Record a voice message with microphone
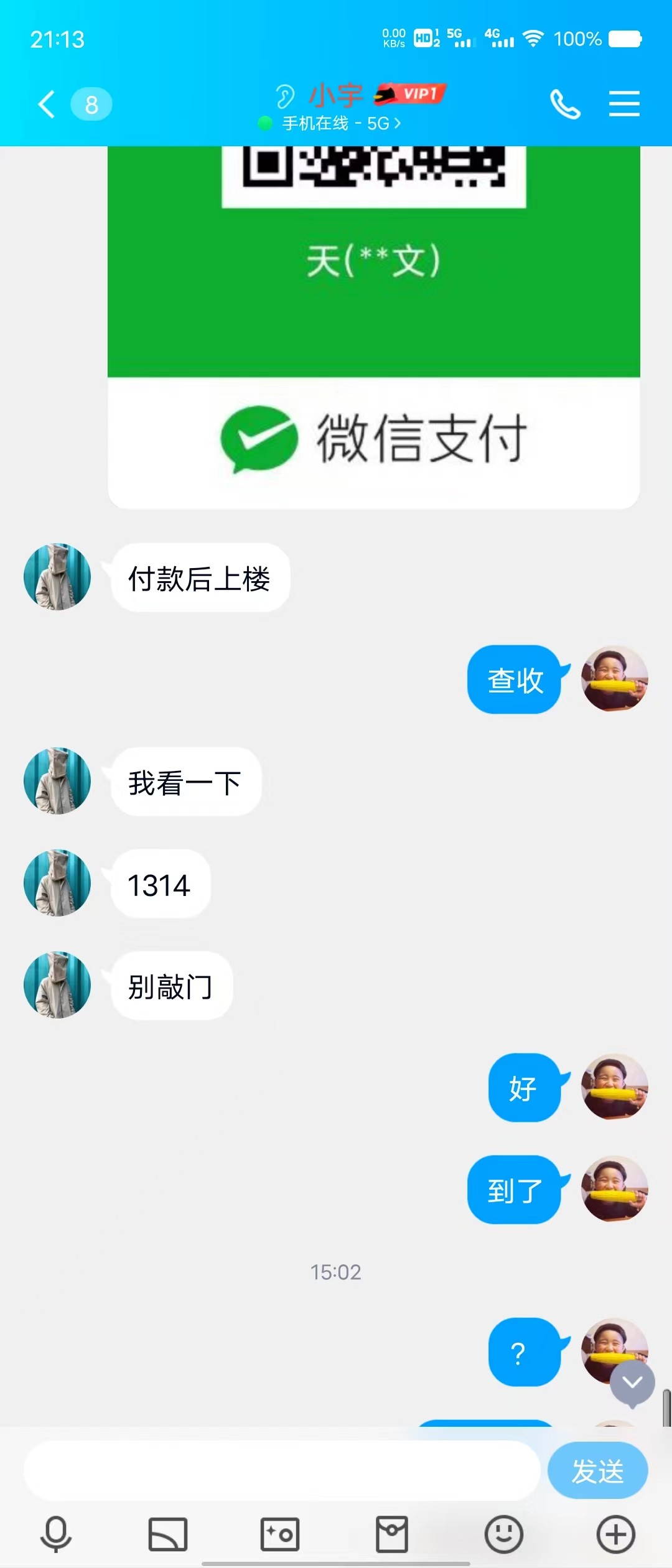The image size is (672, 1568). pos(56,1534)
